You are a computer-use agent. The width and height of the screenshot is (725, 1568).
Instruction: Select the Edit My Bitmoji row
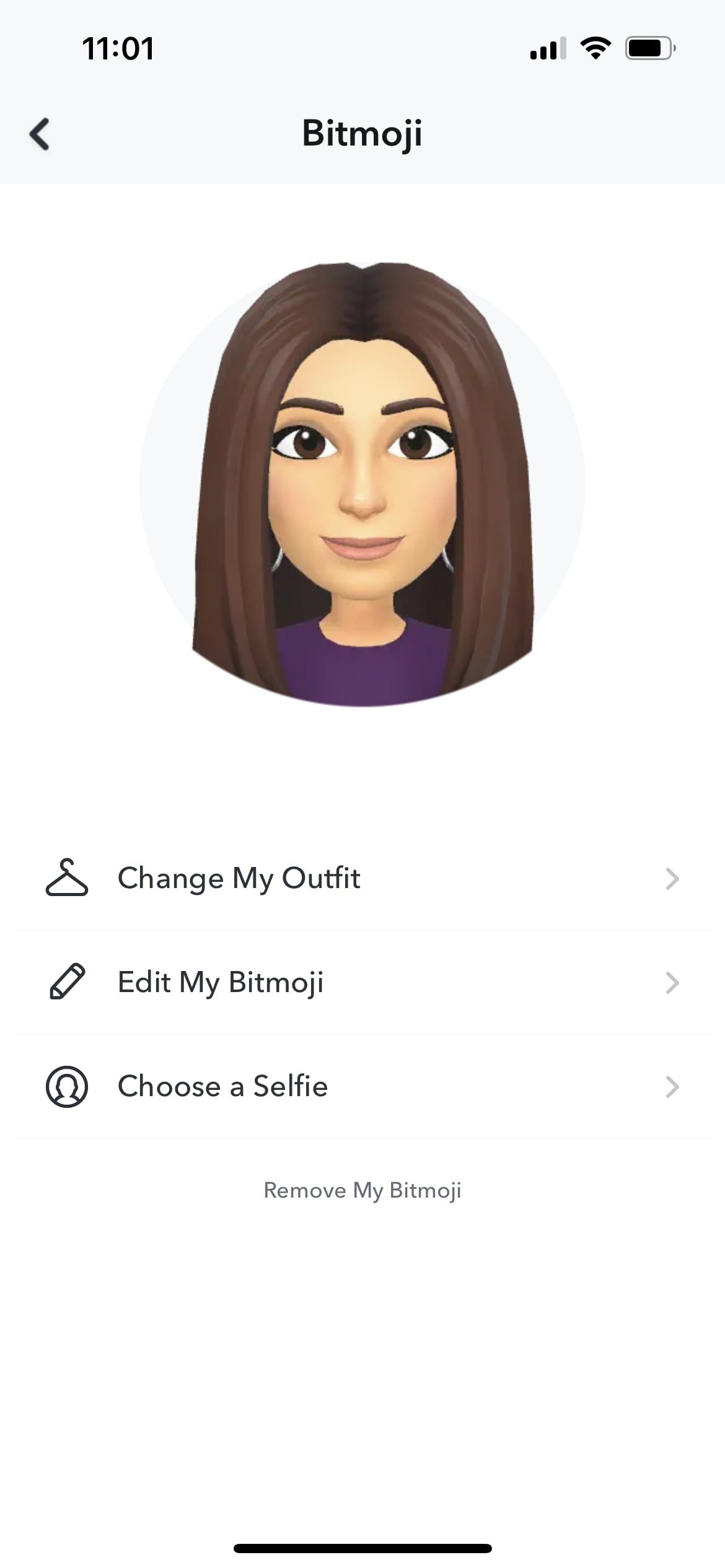(221, 982)
